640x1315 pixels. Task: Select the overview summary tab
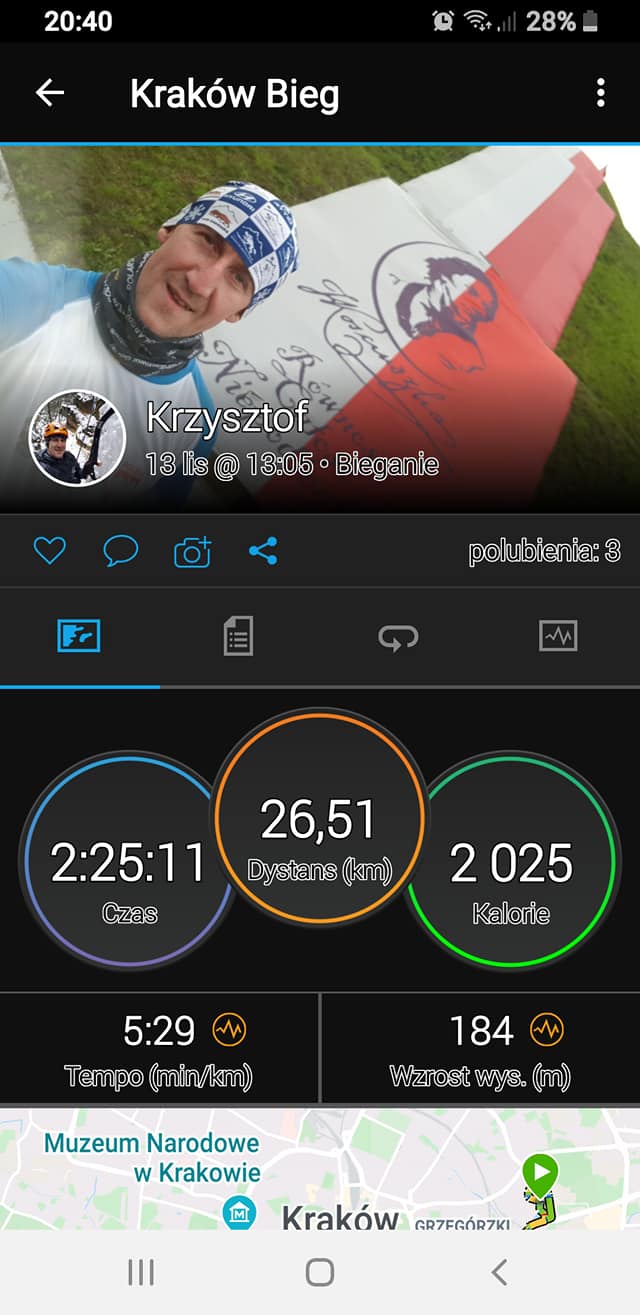click(79, 636)
